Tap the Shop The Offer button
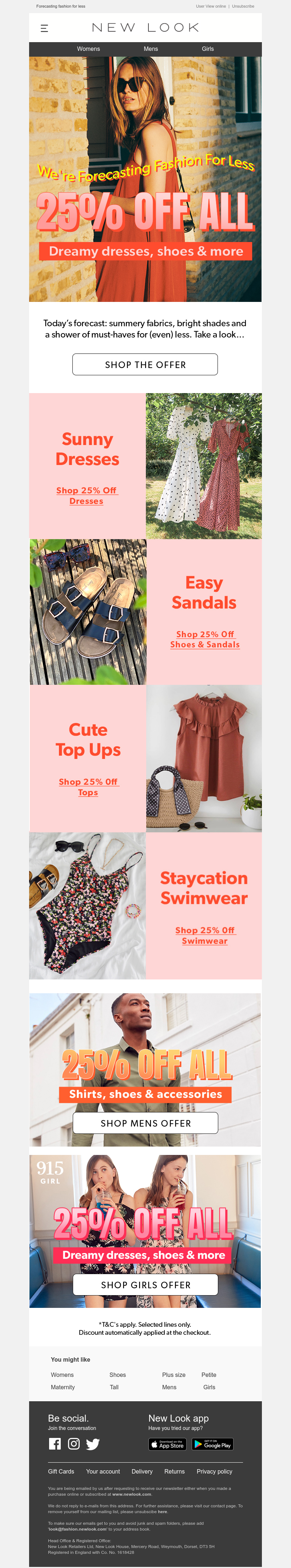Viewport: 291px width, 1568px height. coord(145,365)
